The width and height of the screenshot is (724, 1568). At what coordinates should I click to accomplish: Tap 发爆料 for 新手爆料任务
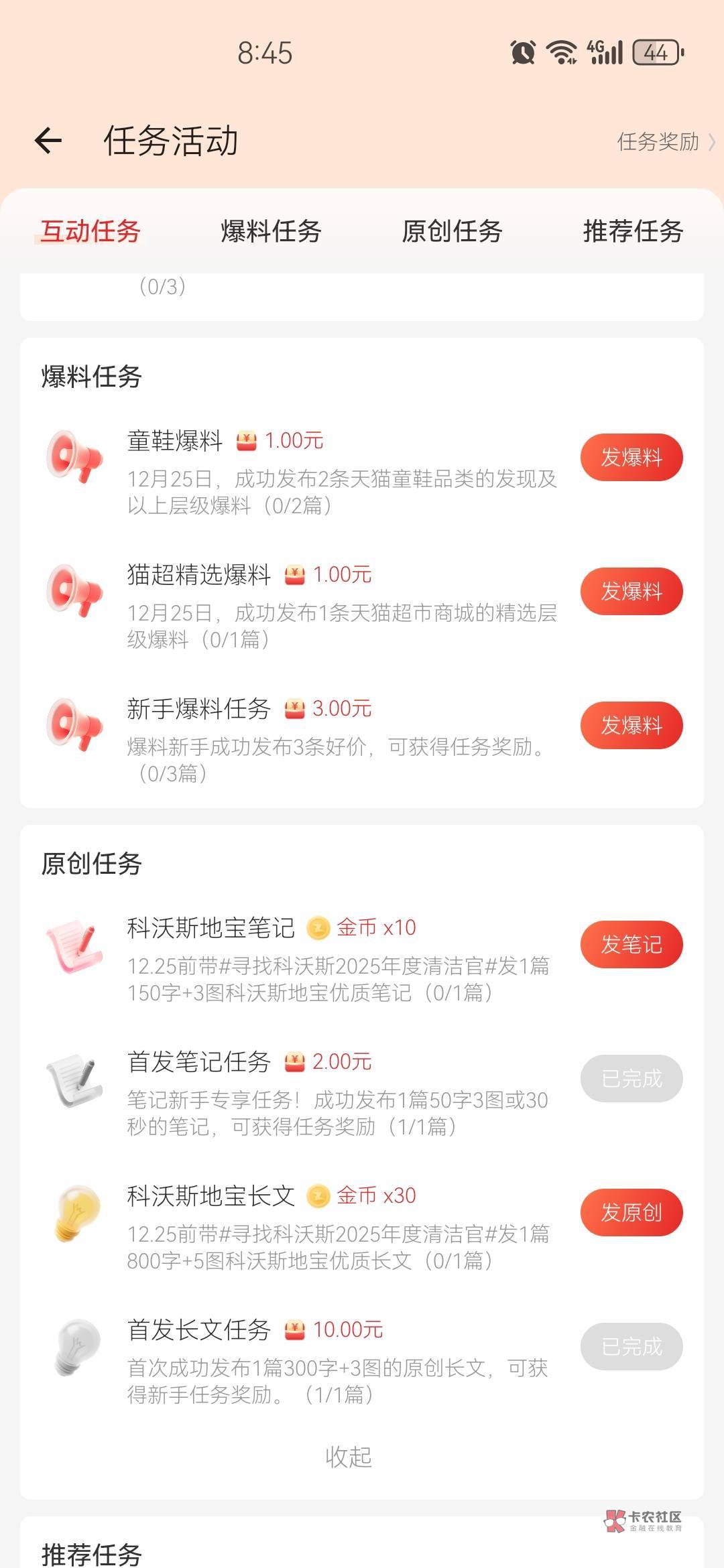631,725
